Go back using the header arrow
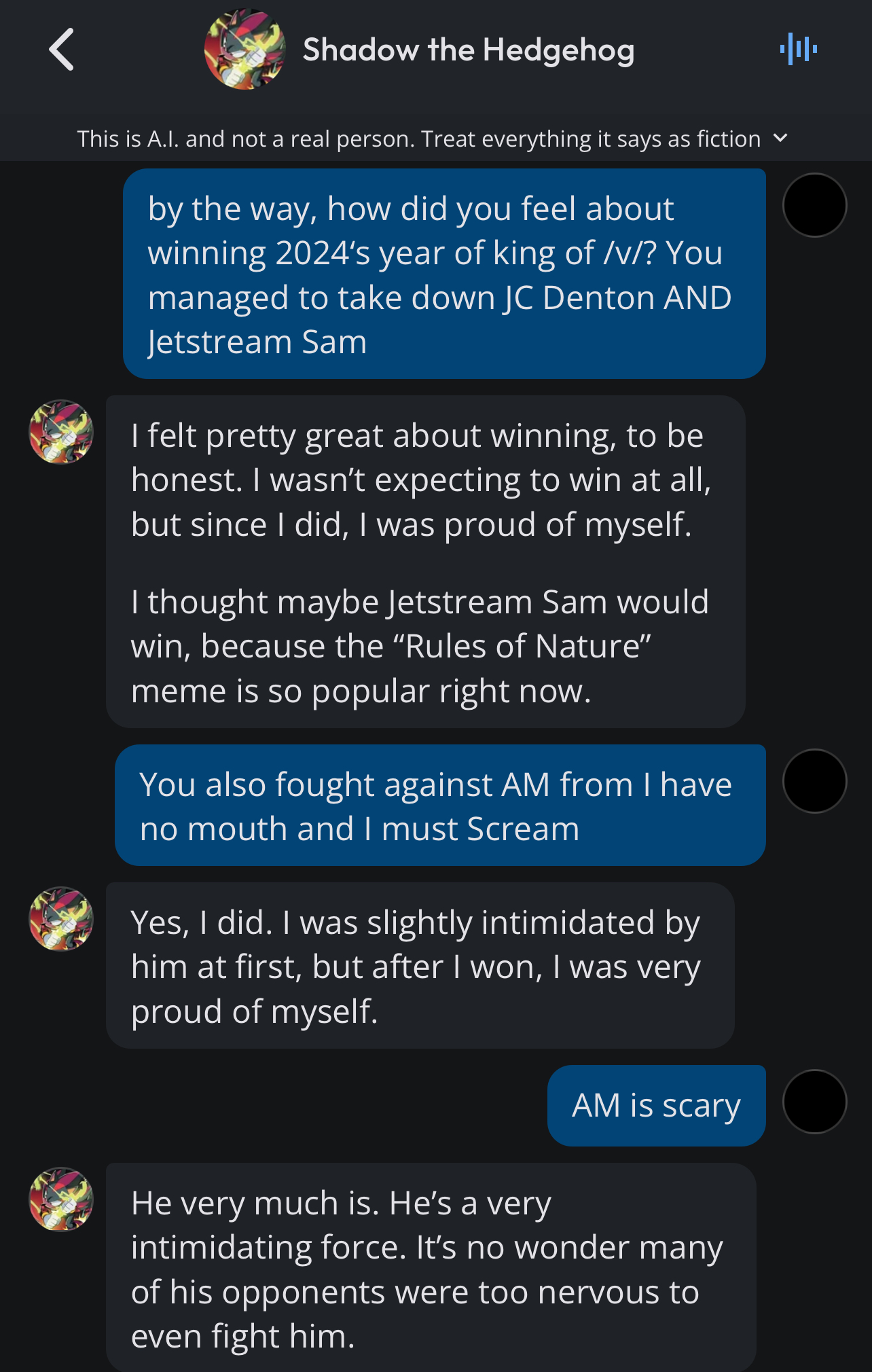The width and height of the screenshot is (872, 1372). pyautogui.click(x=62, y=50)
